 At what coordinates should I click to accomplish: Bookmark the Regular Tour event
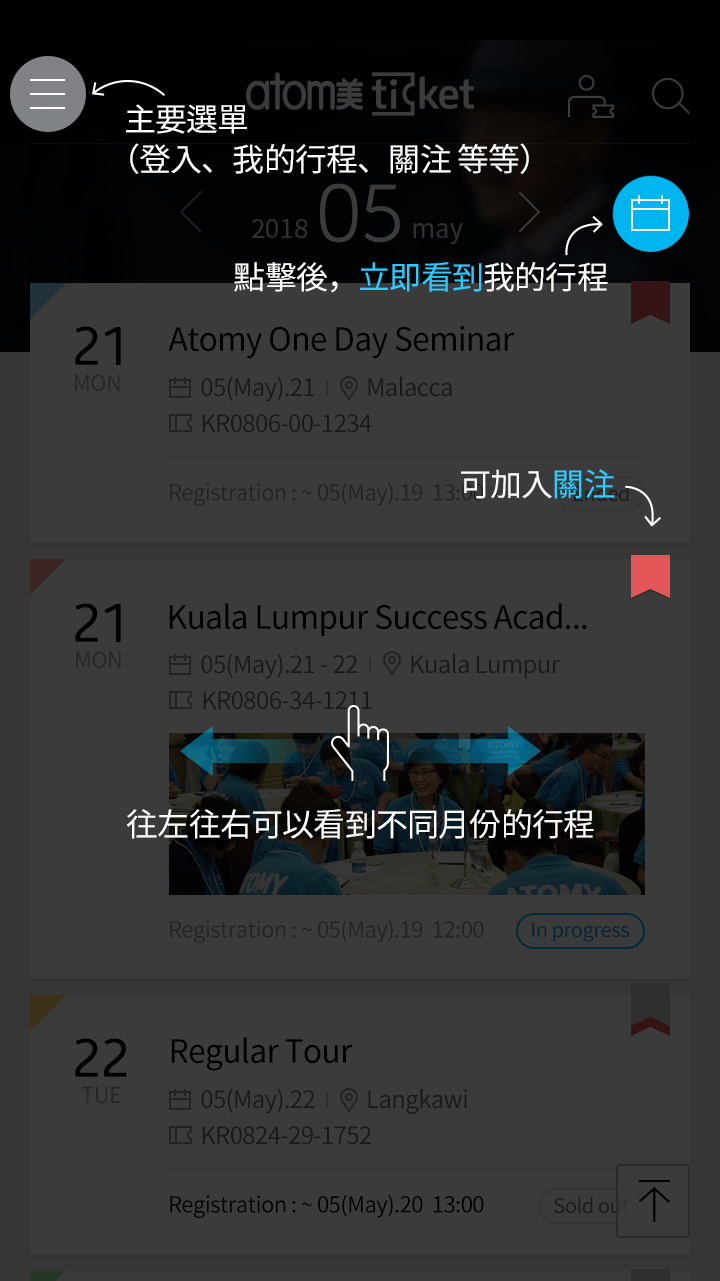click(x=650, y=1010)
